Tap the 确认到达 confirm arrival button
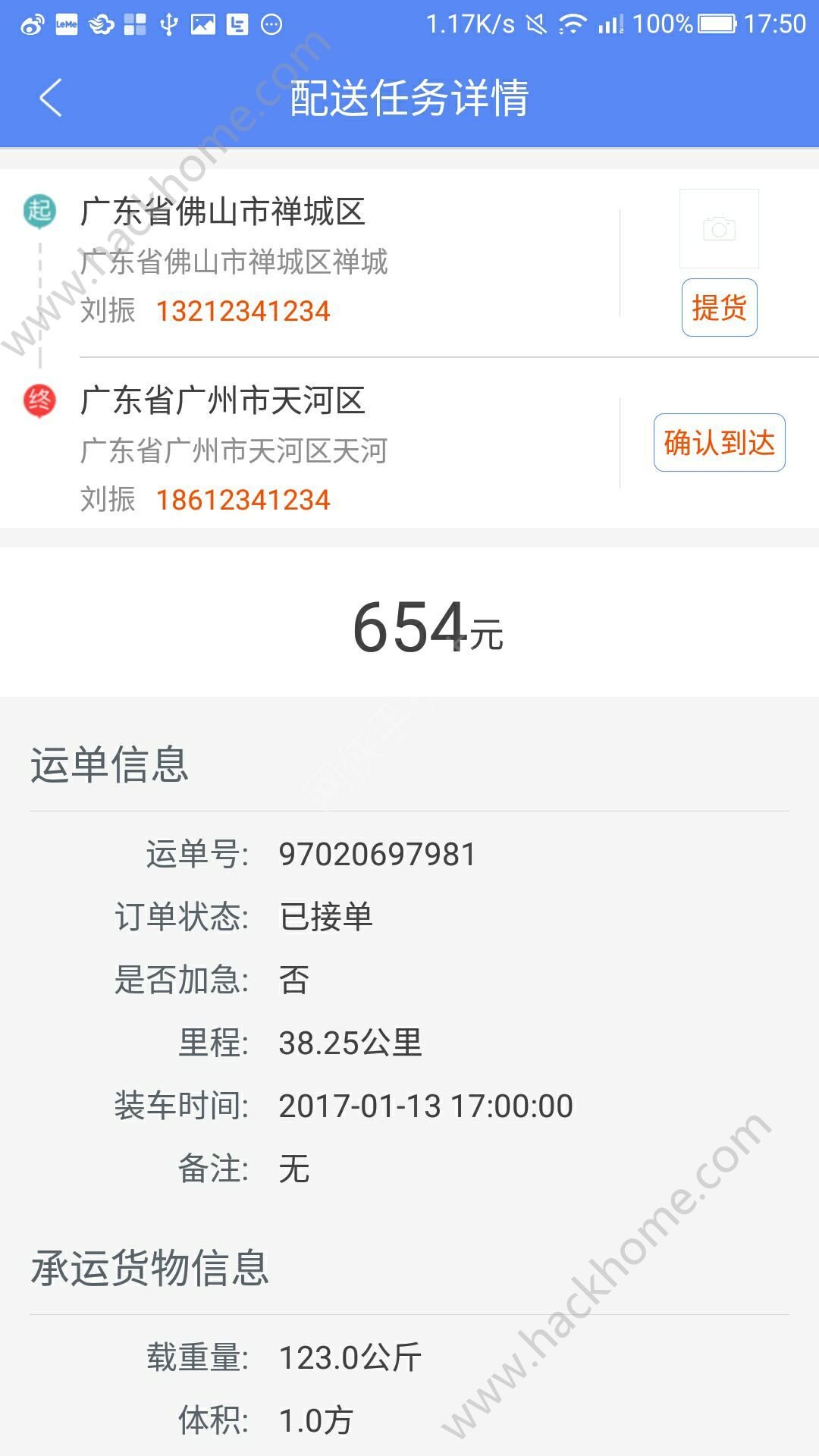The image size is (819, 1456). (719, 443)
